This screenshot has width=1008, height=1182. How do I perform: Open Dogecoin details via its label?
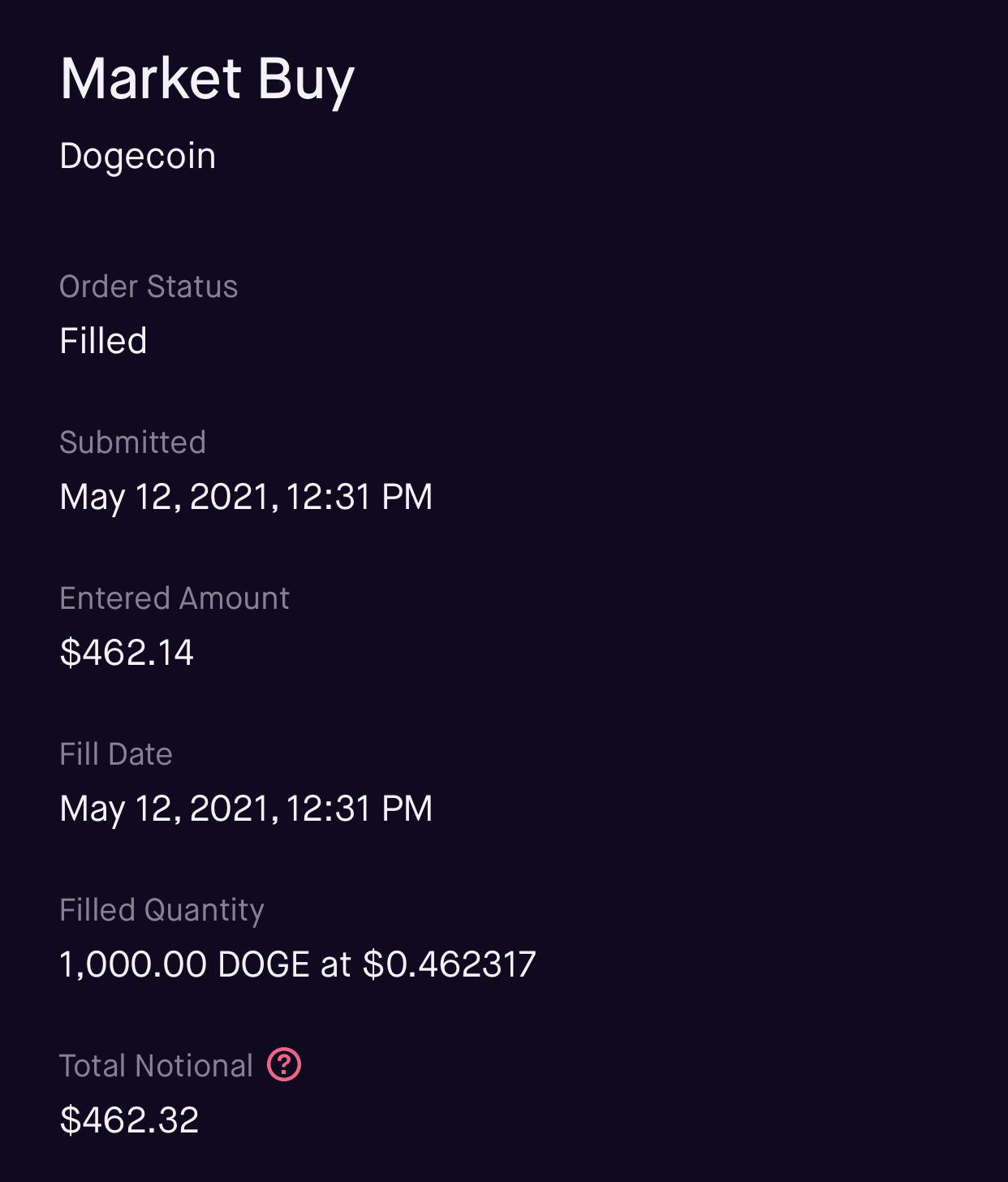tap(138, 156)
